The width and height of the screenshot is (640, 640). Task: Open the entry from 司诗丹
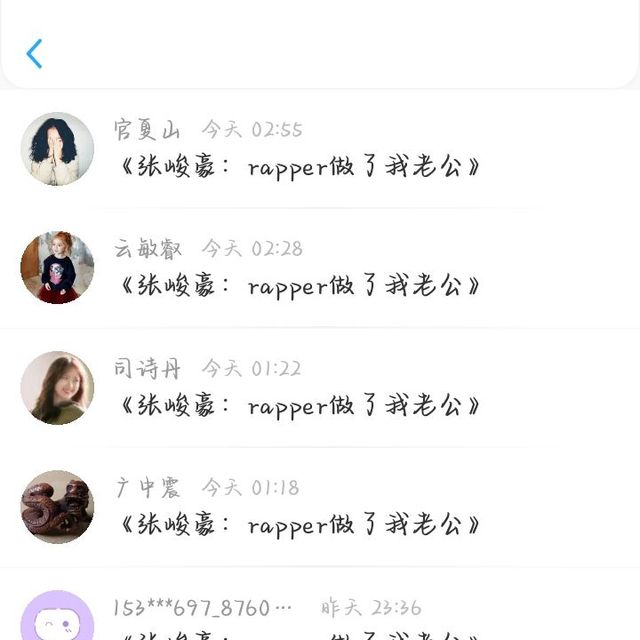tap(300, 405)
